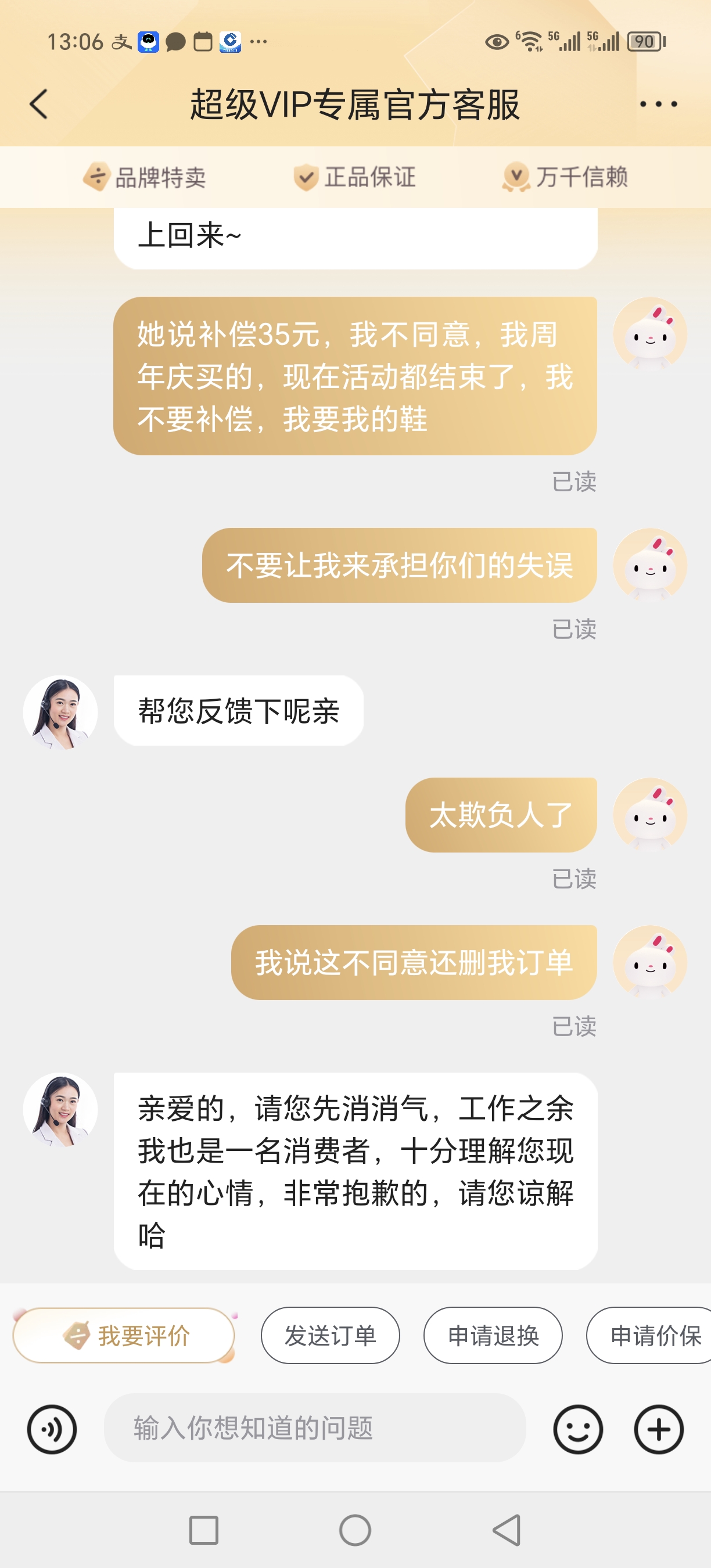Screen dimensions: 711x1568
Task: Show recent apps via the square button
Action: pos(204,1530)
